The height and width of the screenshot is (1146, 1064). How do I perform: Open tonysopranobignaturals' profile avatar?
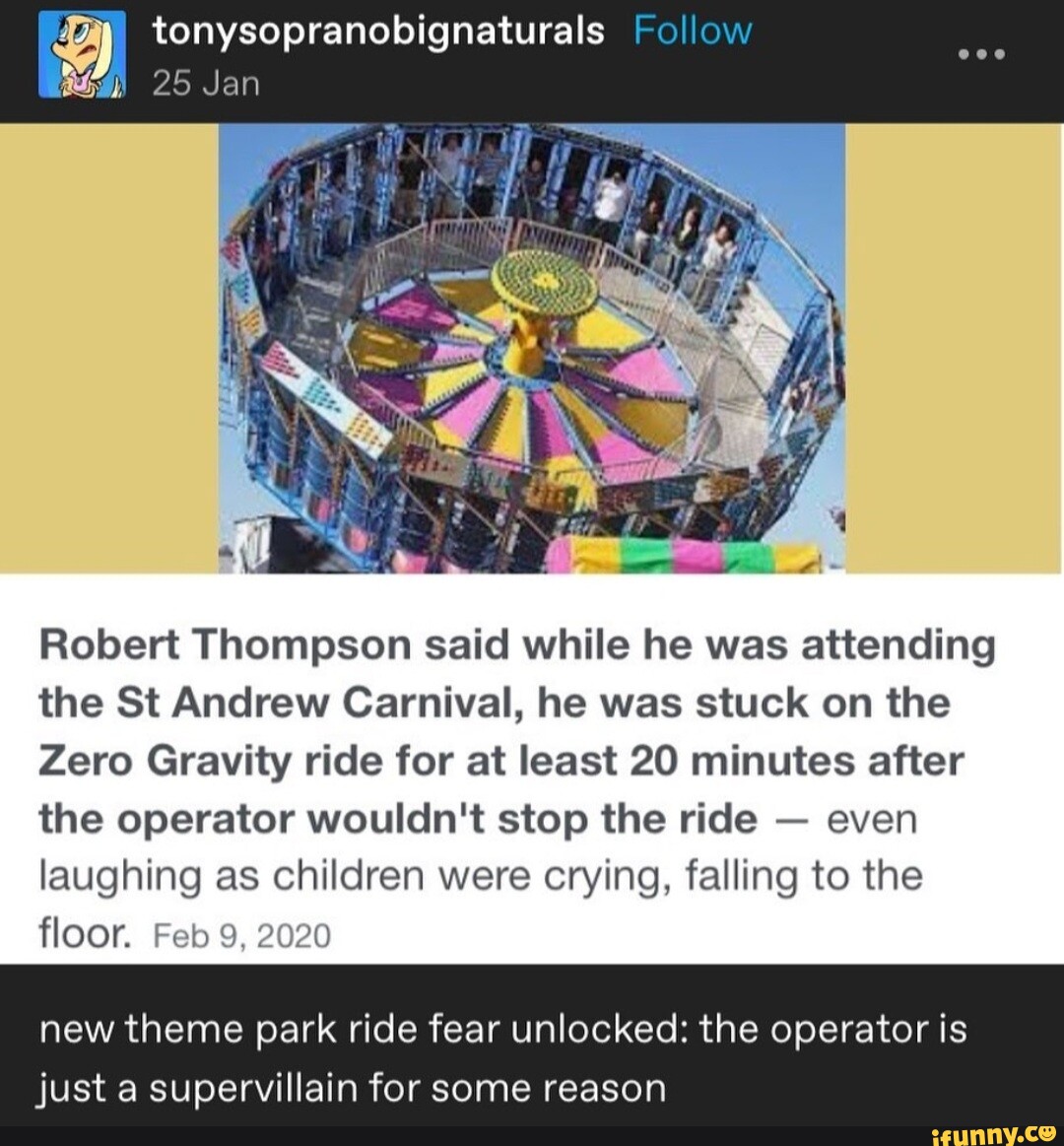[x=82, y=53]
